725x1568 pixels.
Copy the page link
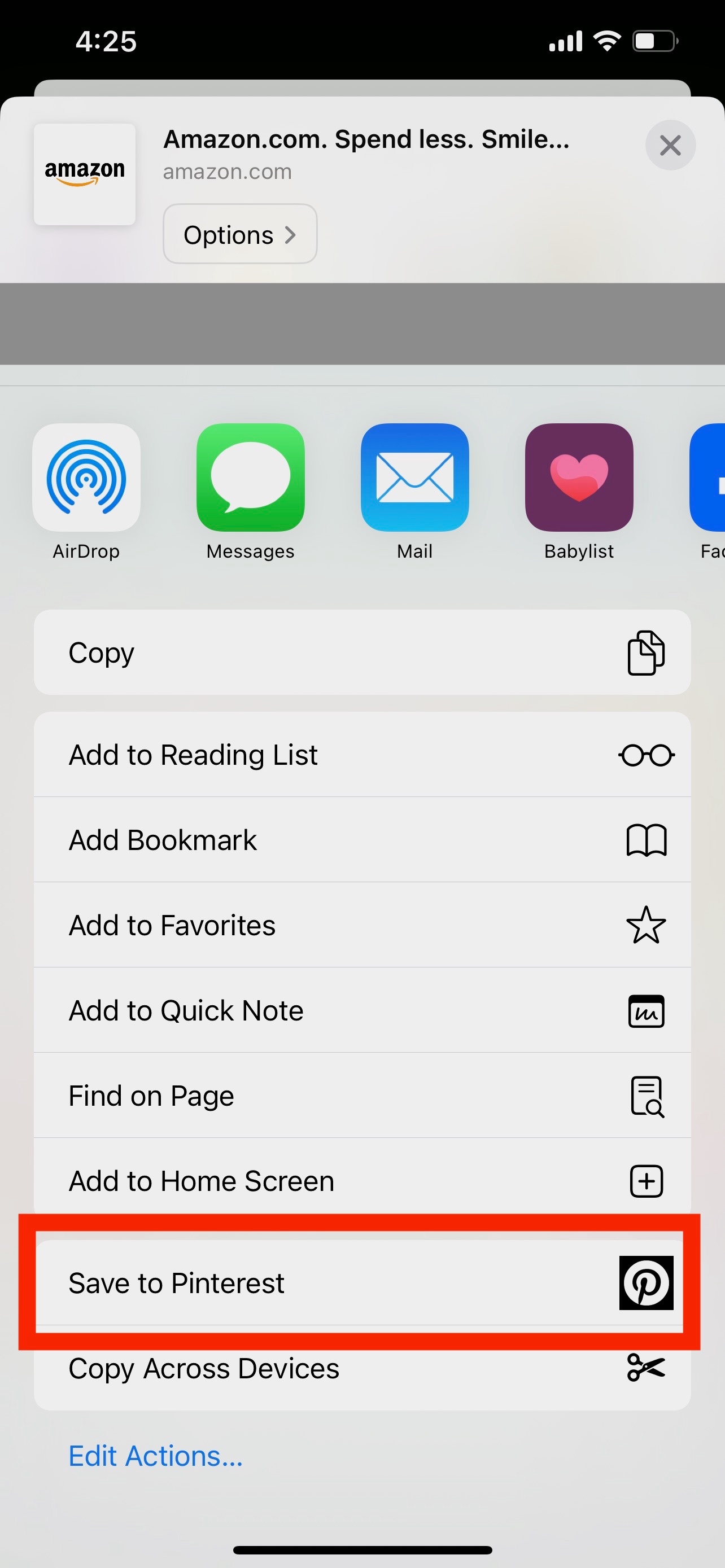point(362,652)
